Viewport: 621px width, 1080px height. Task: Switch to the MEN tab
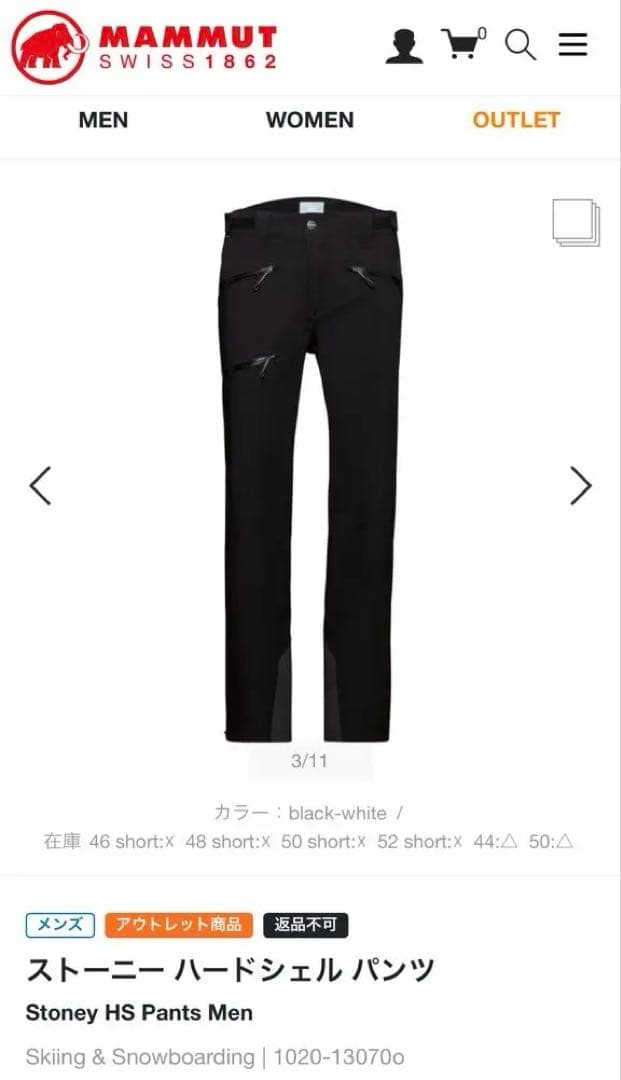(x=103, y=120)
